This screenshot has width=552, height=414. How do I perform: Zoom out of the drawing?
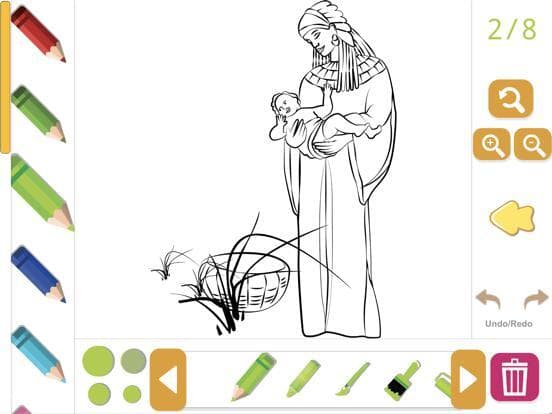point(532,144)
